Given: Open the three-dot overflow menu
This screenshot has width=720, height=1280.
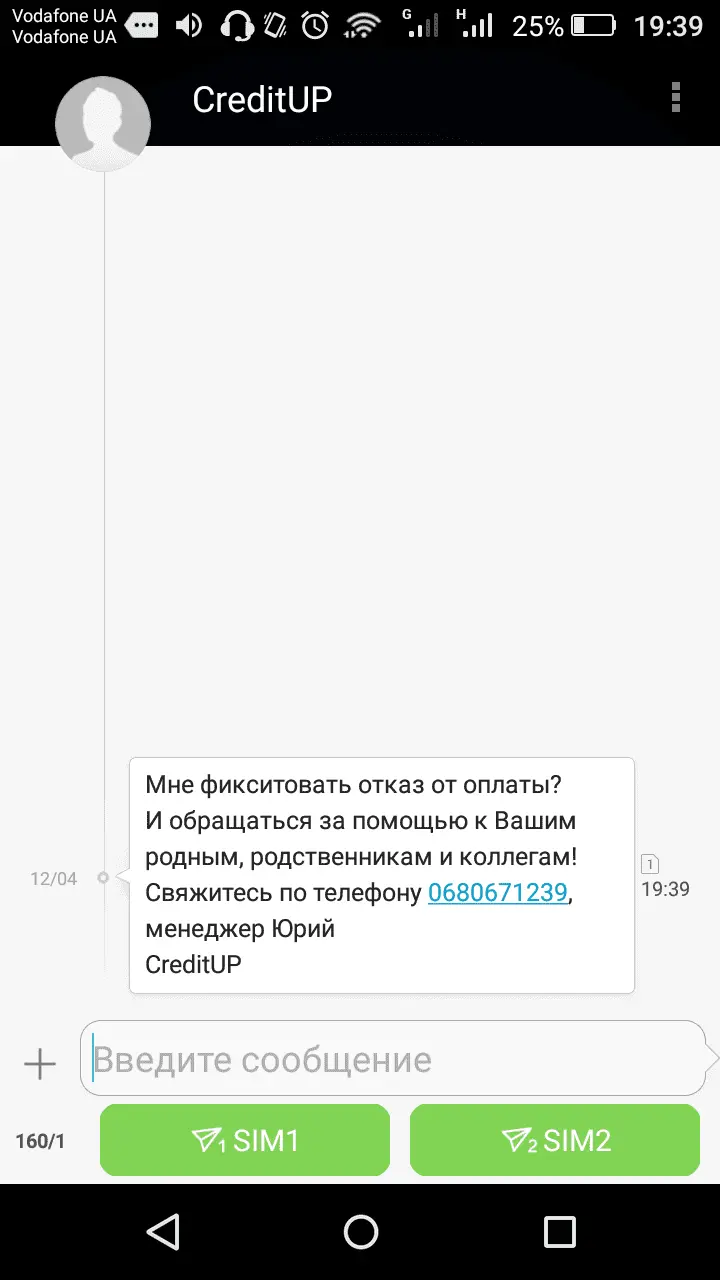Looking at the screenshot, I should 676,98.
